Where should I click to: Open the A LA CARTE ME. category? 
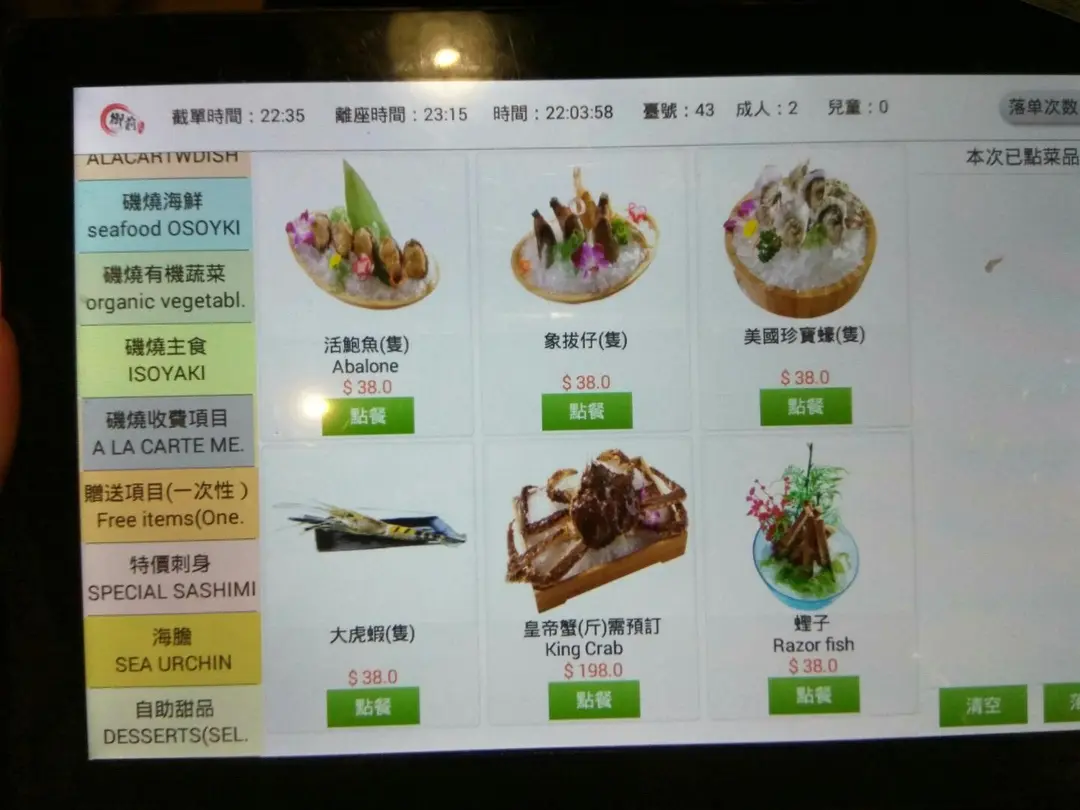[168, 433]
